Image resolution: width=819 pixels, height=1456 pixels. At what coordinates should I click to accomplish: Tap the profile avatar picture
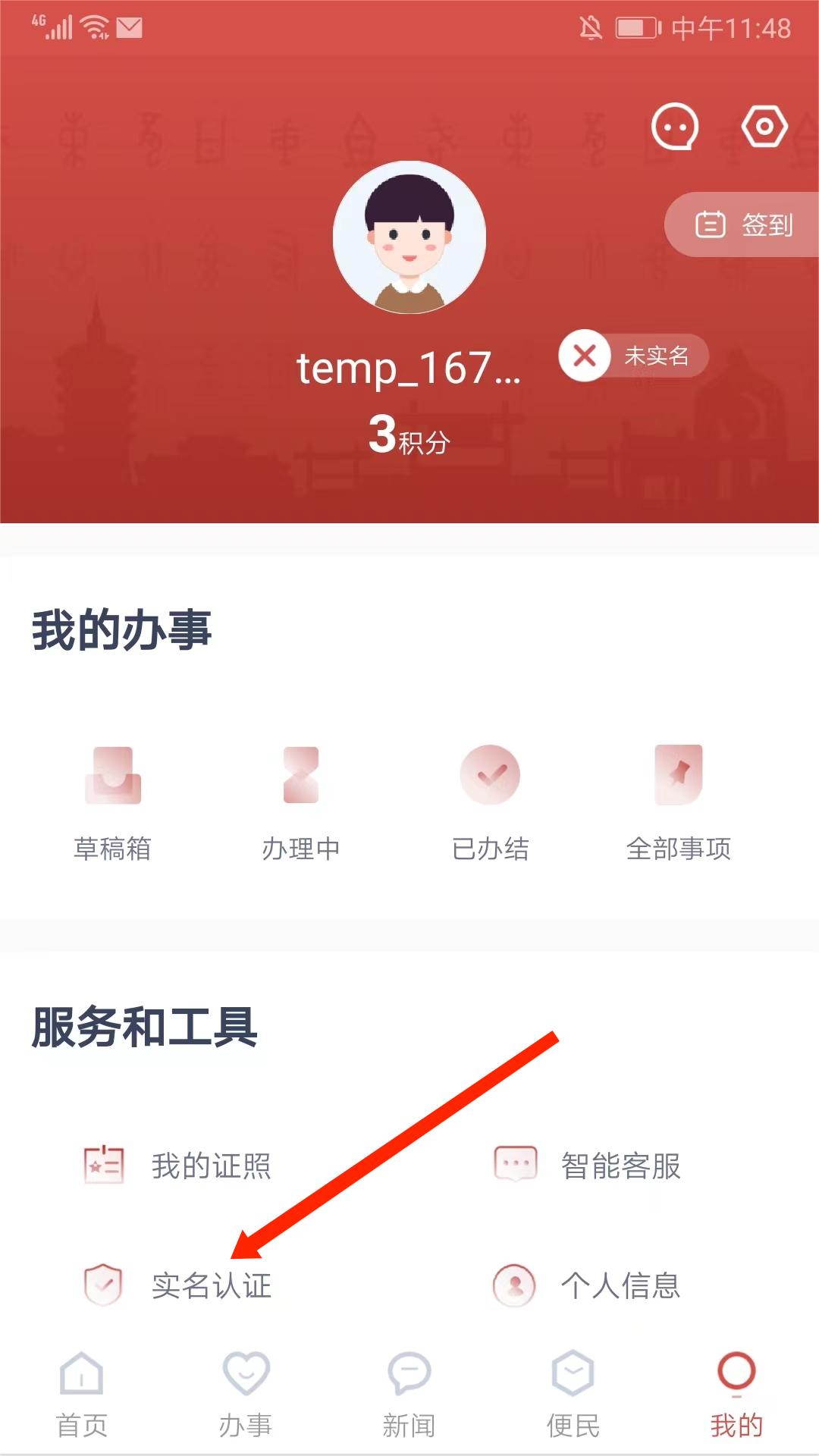click(x=409, y=237)
